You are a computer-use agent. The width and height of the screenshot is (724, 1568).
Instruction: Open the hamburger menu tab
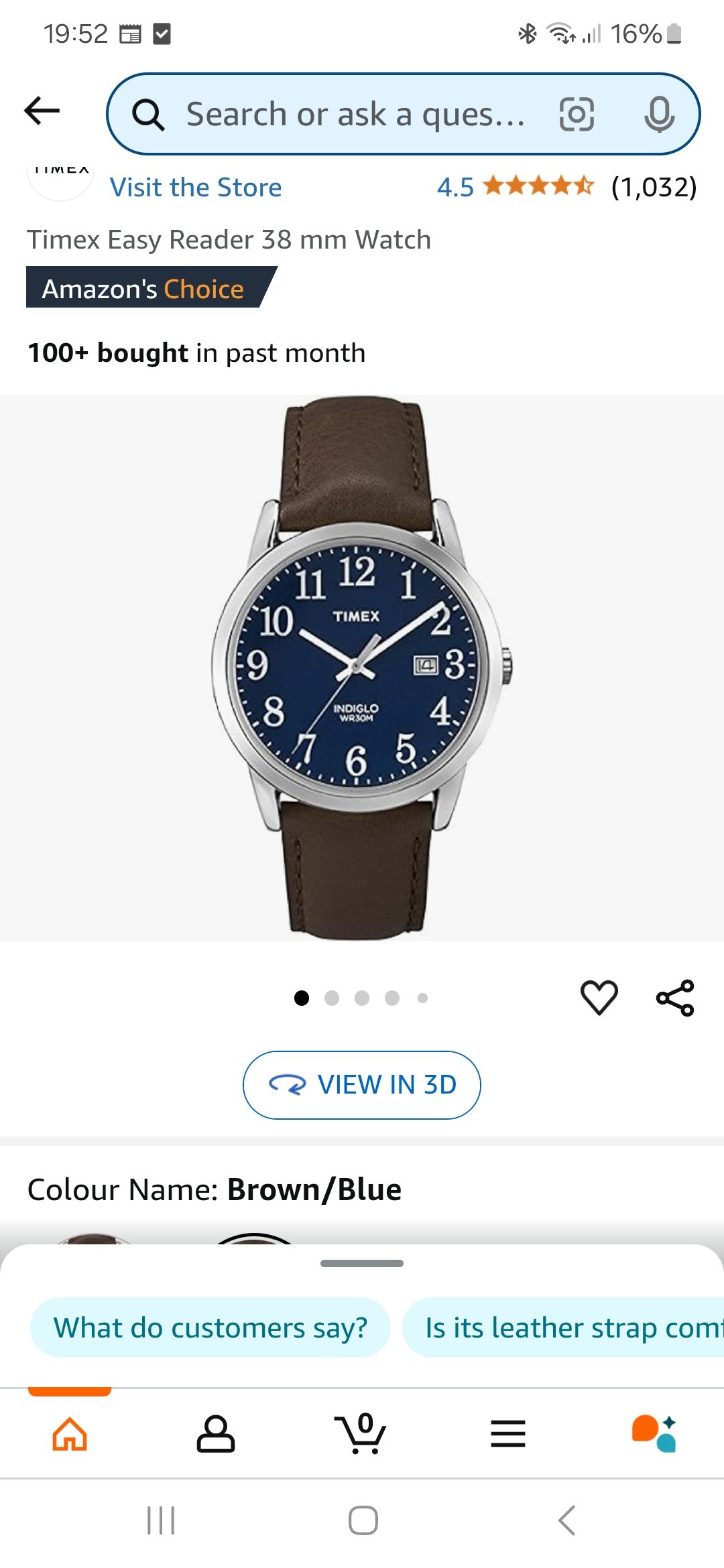507,1433
